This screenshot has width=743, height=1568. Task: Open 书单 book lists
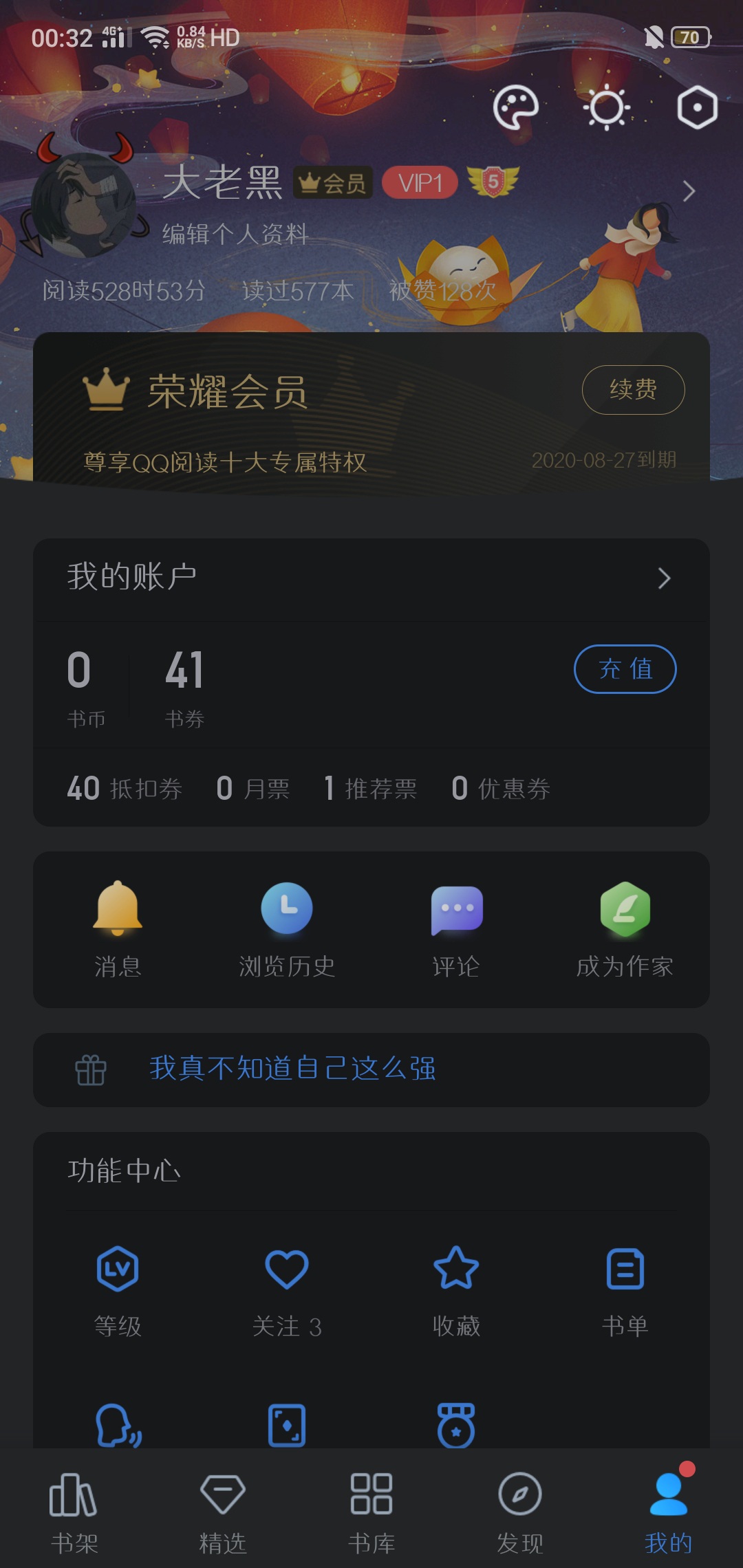pyautogui.click(x=625, y=1289)
